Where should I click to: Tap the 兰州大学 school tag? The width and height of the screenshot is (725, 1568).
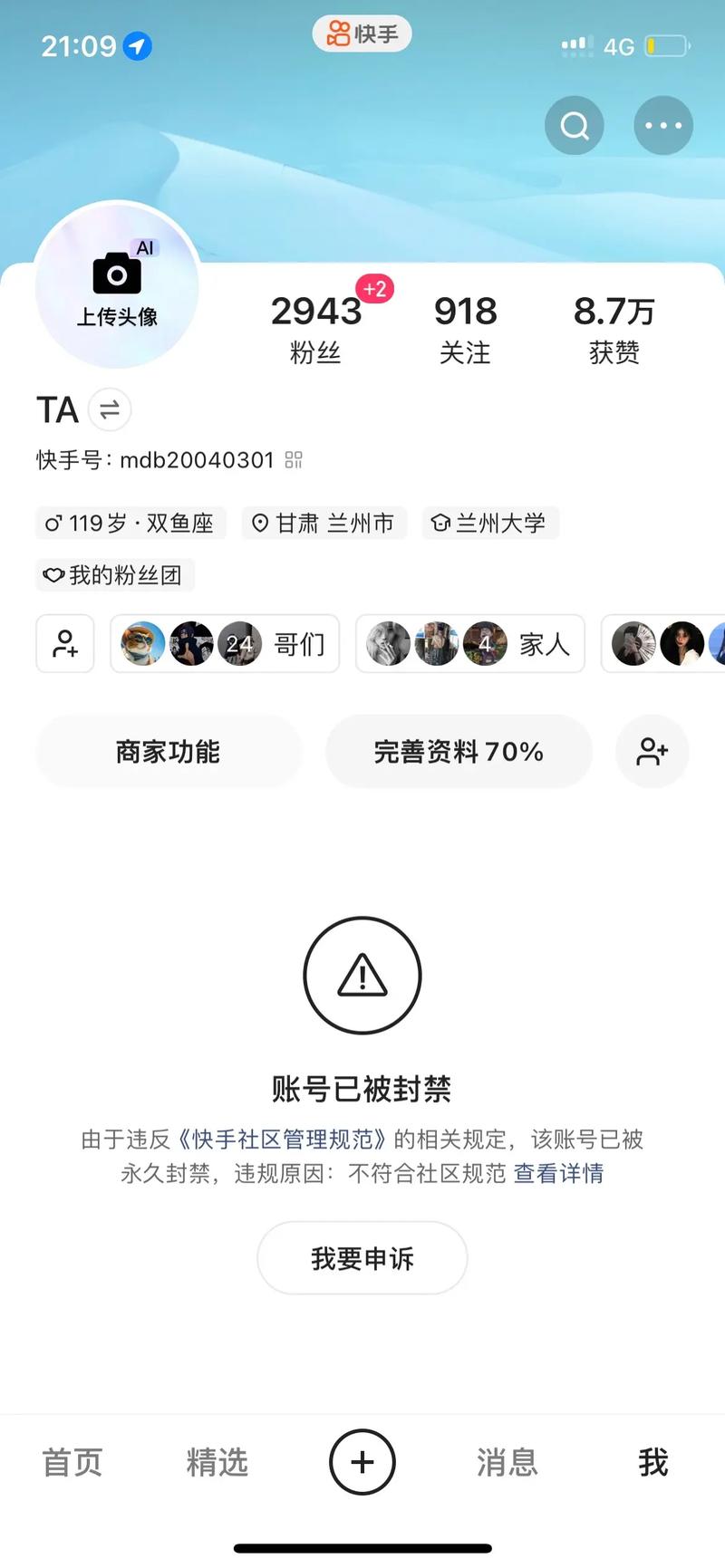coord(490,523)
